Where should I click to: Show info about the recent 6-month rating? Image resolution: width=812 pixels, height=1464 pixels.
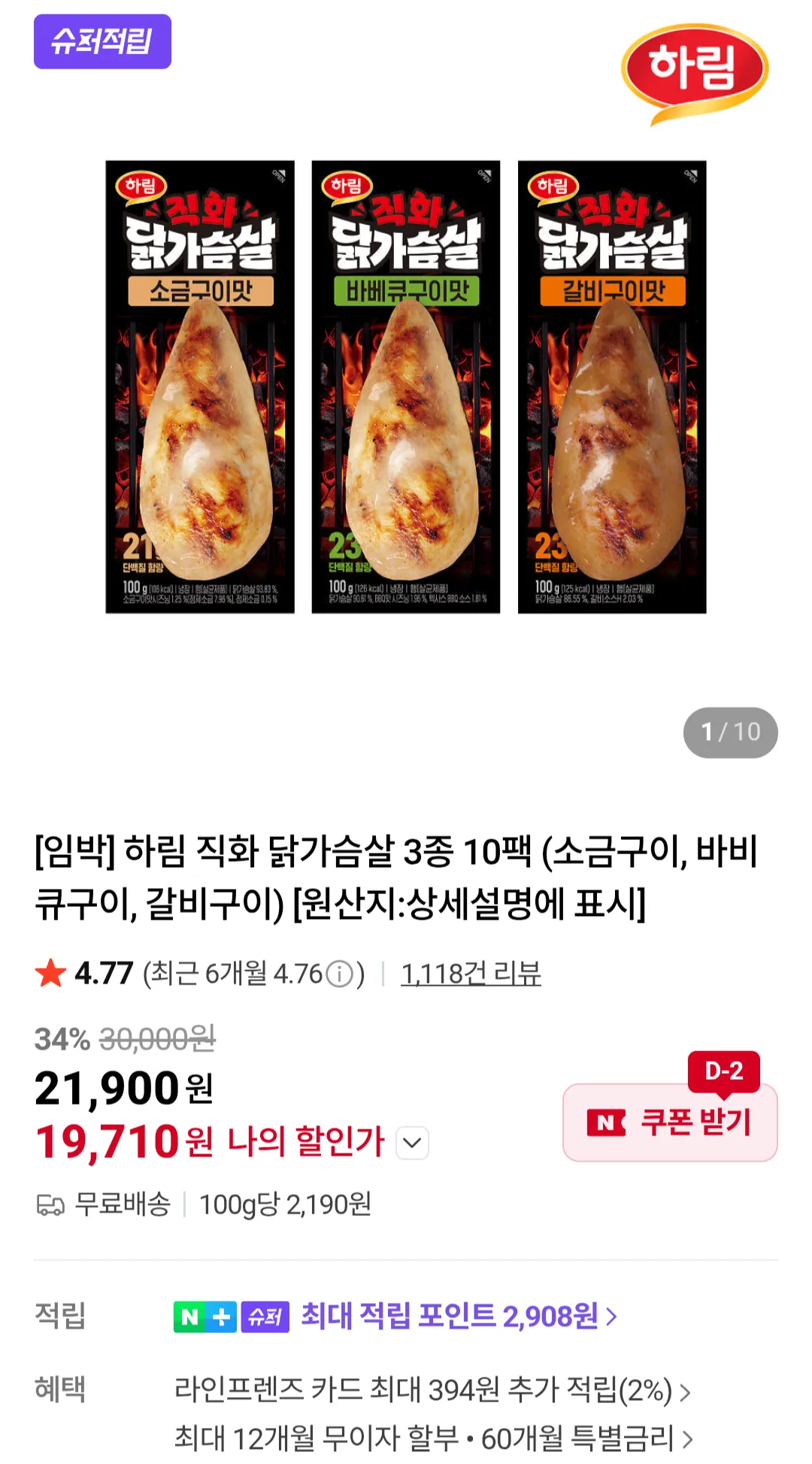coord(340,974)
